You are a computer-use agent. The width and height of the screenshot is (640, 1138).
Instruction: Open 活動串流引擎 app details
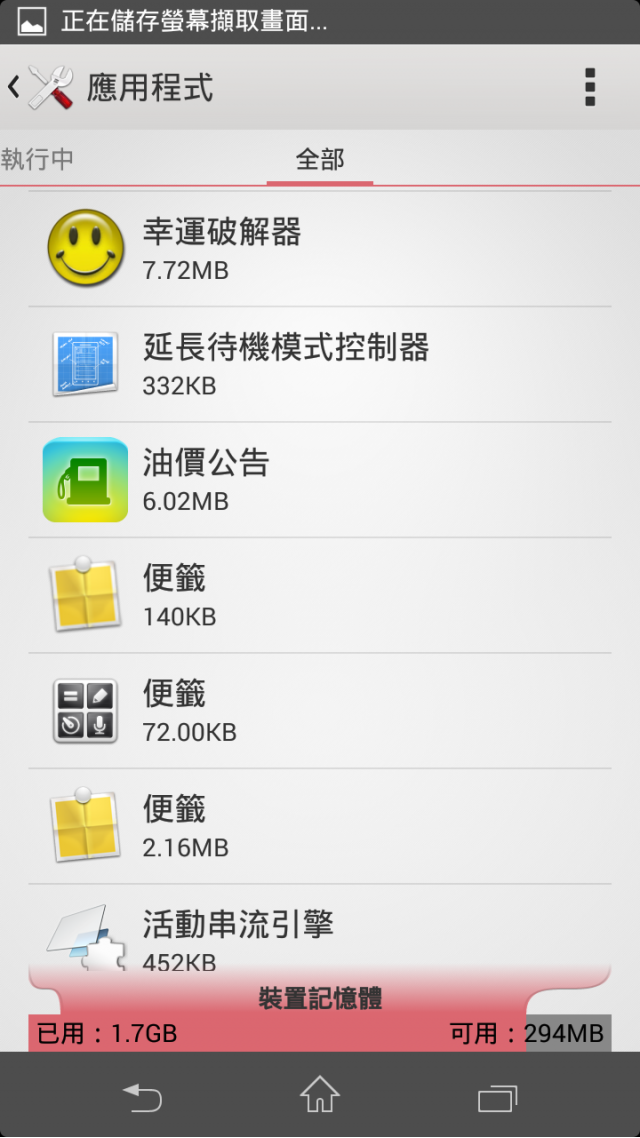click(320, 928)
